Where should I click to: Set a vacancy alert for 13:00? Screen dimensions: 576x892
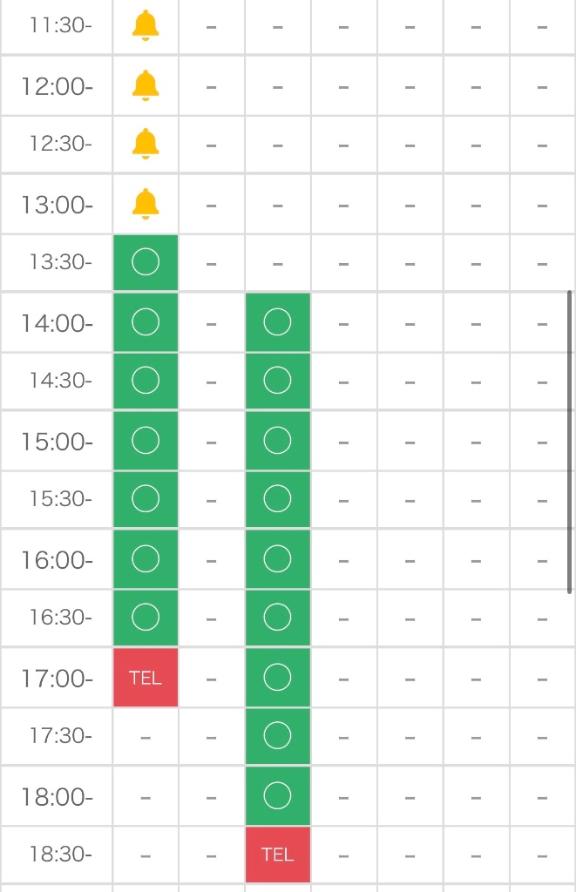(146, 204)
